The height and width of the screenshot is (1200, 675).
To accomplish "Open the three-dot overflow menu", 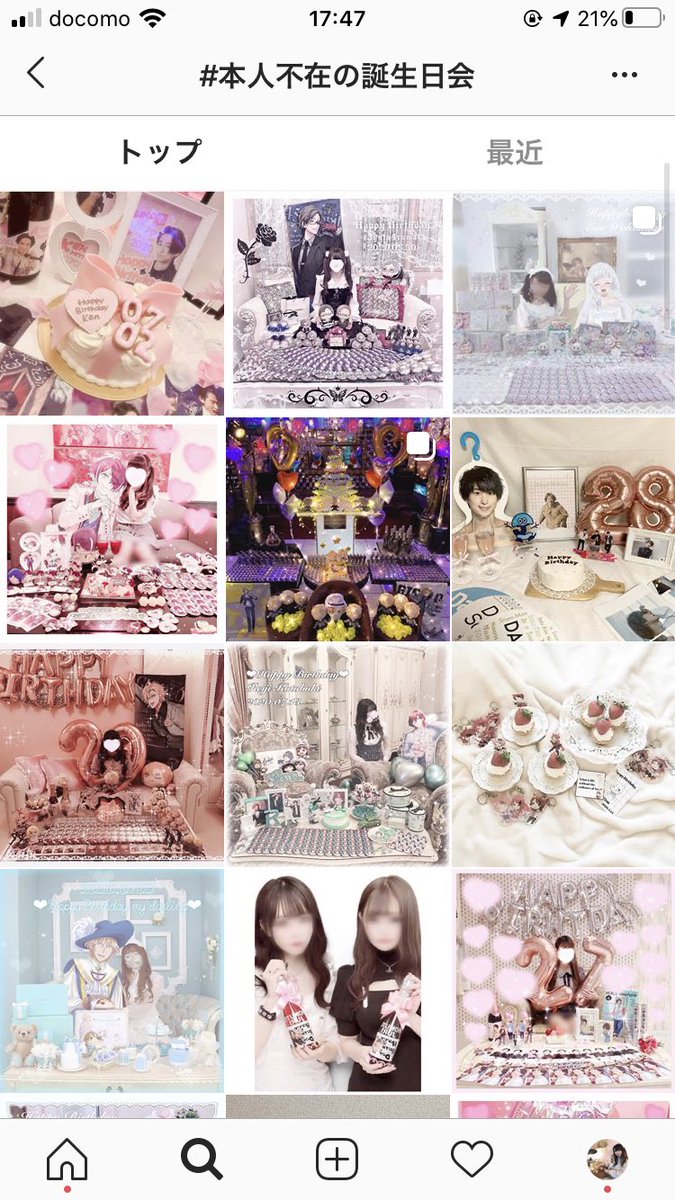I will [x=624, y=75].
